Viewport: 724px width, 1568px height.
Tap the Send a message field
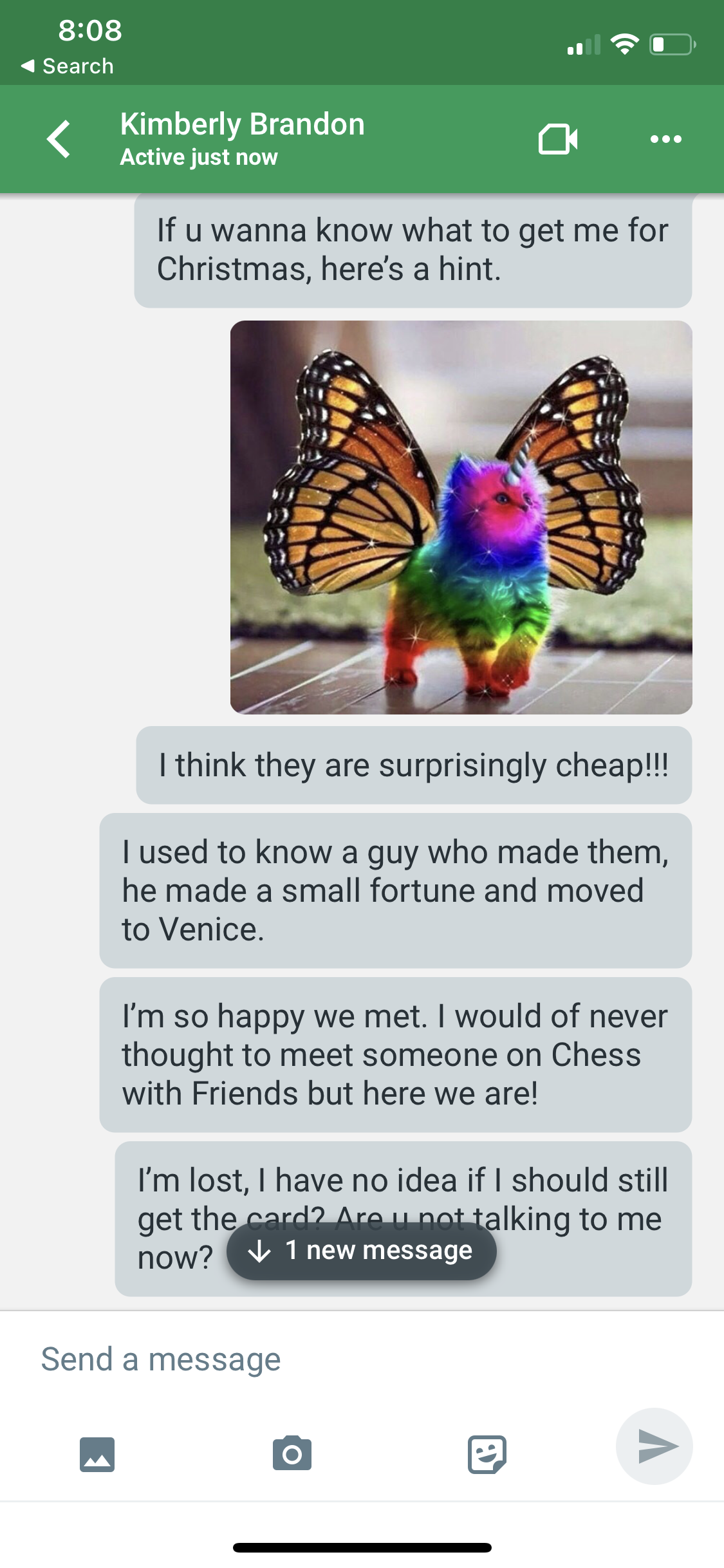(x=360, y=1359)
